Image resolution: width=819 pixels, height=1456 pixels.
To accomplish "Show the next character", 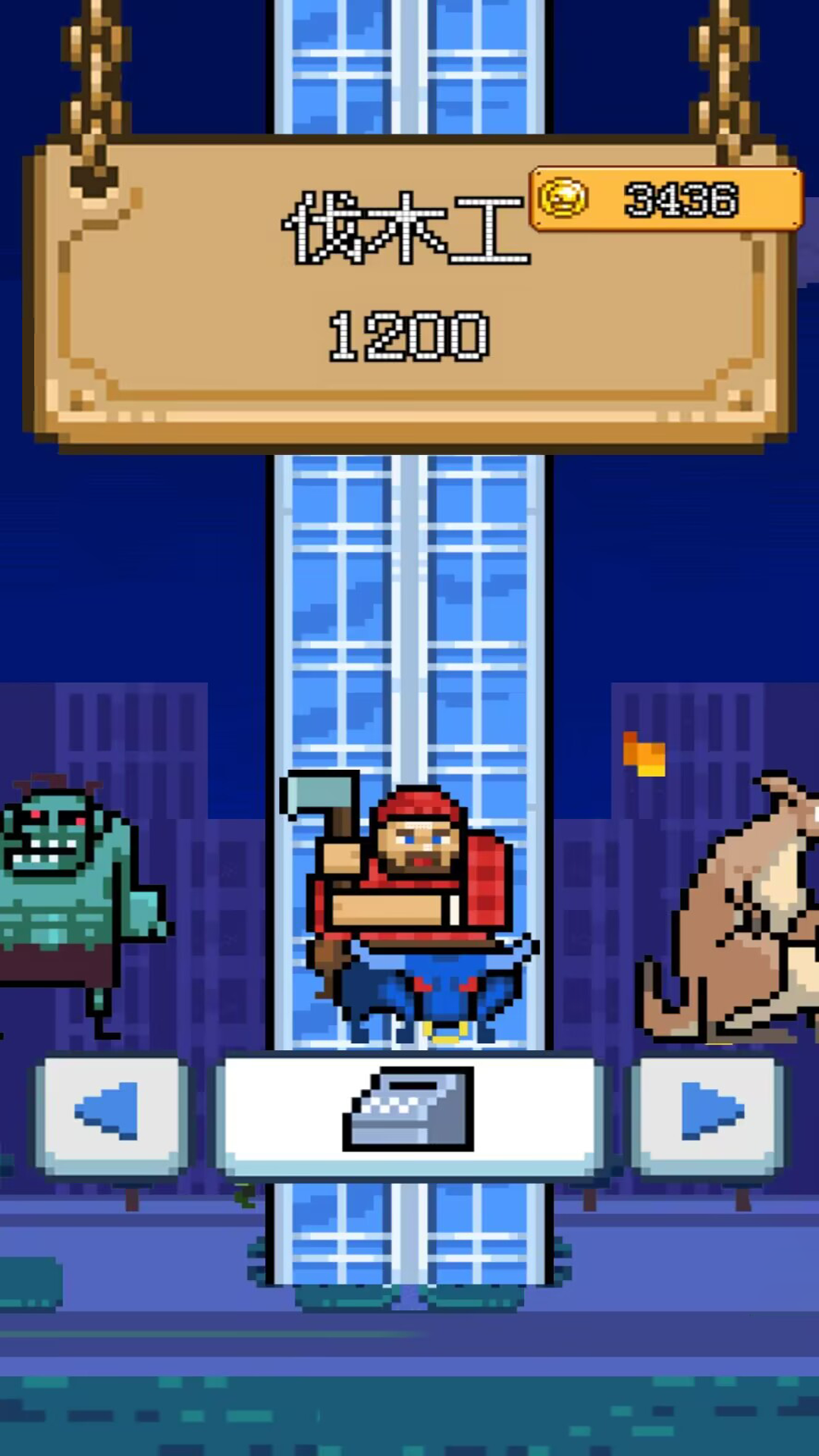I will 708,1113.
